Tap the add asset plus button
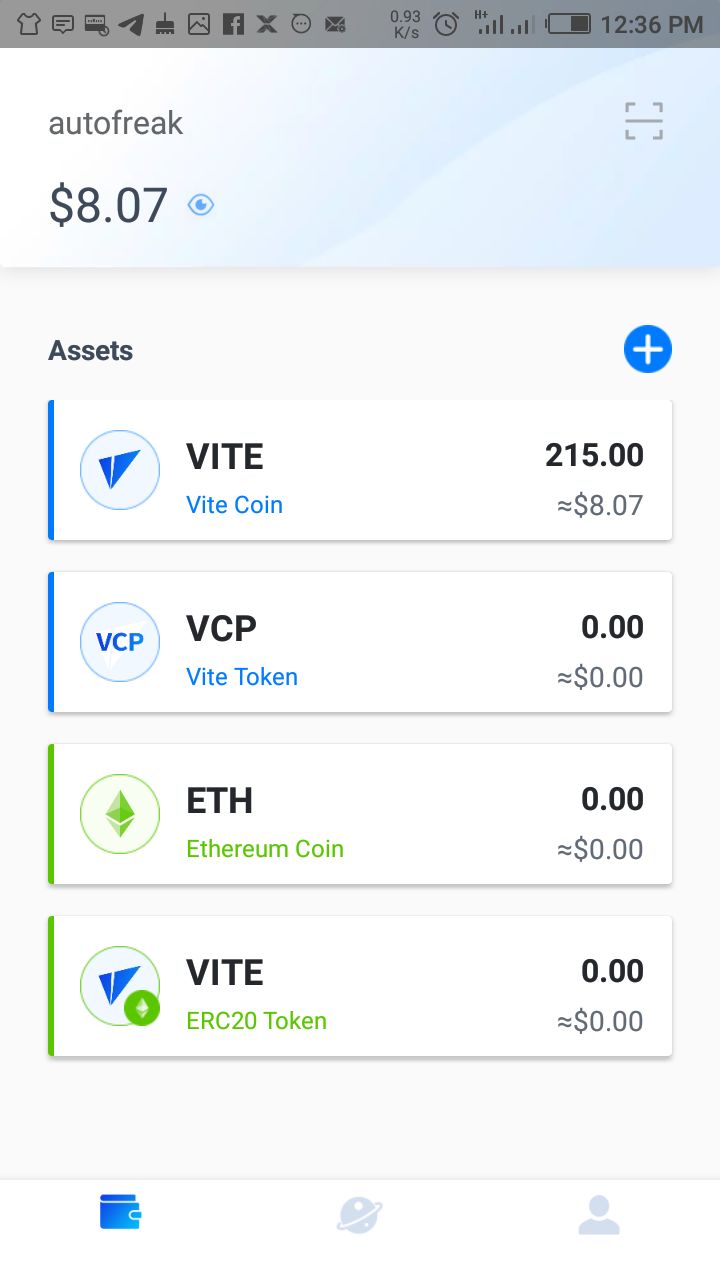This screenshot has height=1280, width=720. (x=647, y=349)
